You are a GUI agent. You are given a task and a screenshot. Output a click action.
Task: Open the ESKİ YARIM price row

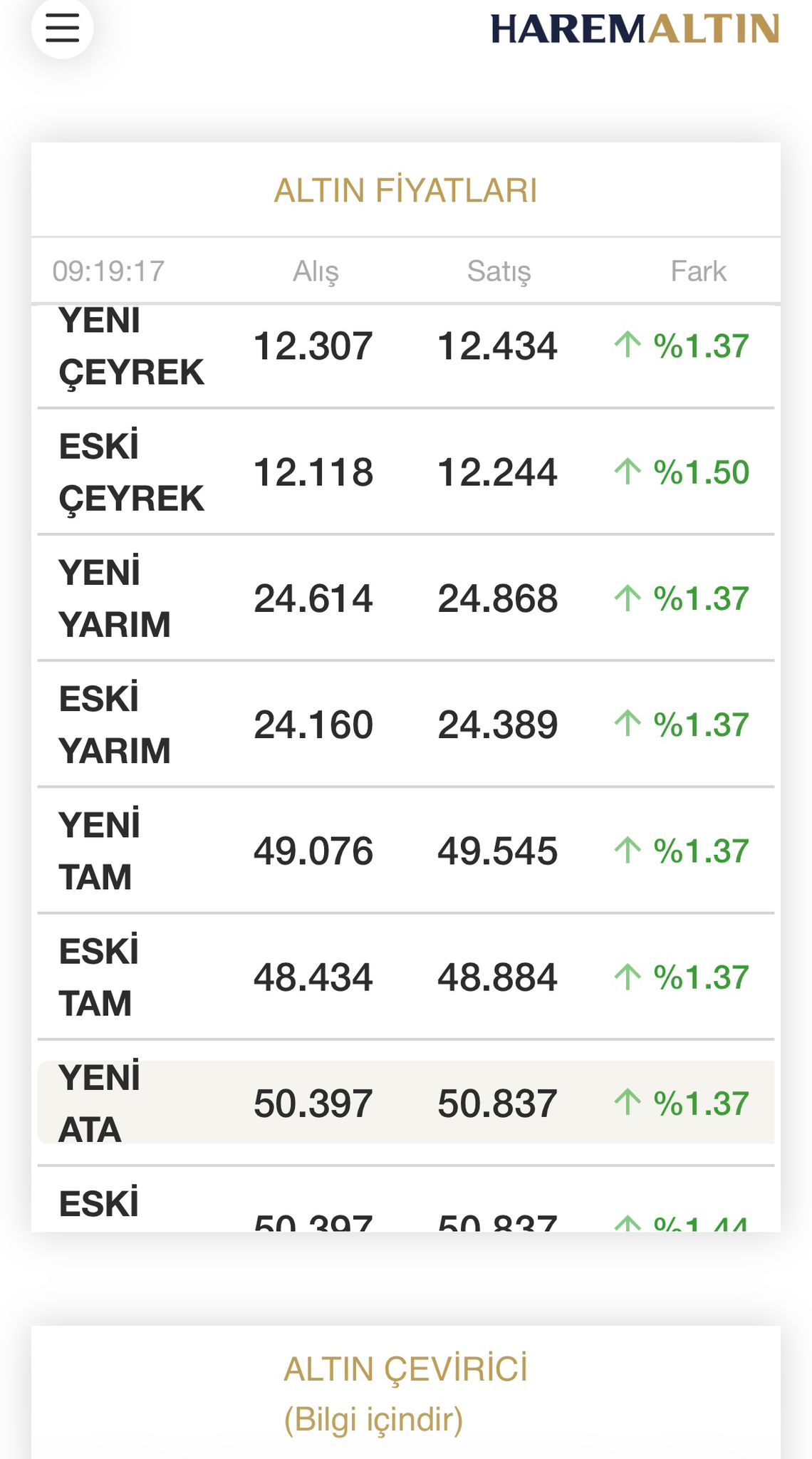click(x=405, y=725)
